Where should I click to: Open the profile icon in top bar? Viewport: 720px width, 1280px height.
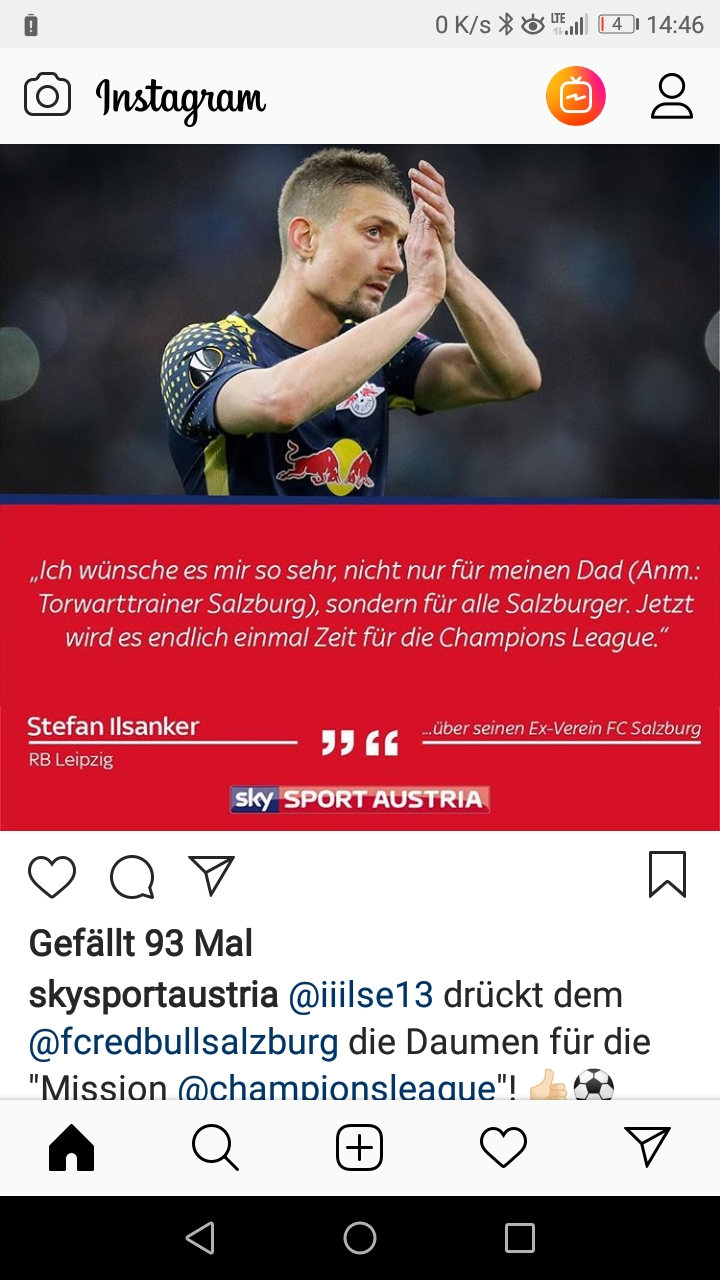672,96
